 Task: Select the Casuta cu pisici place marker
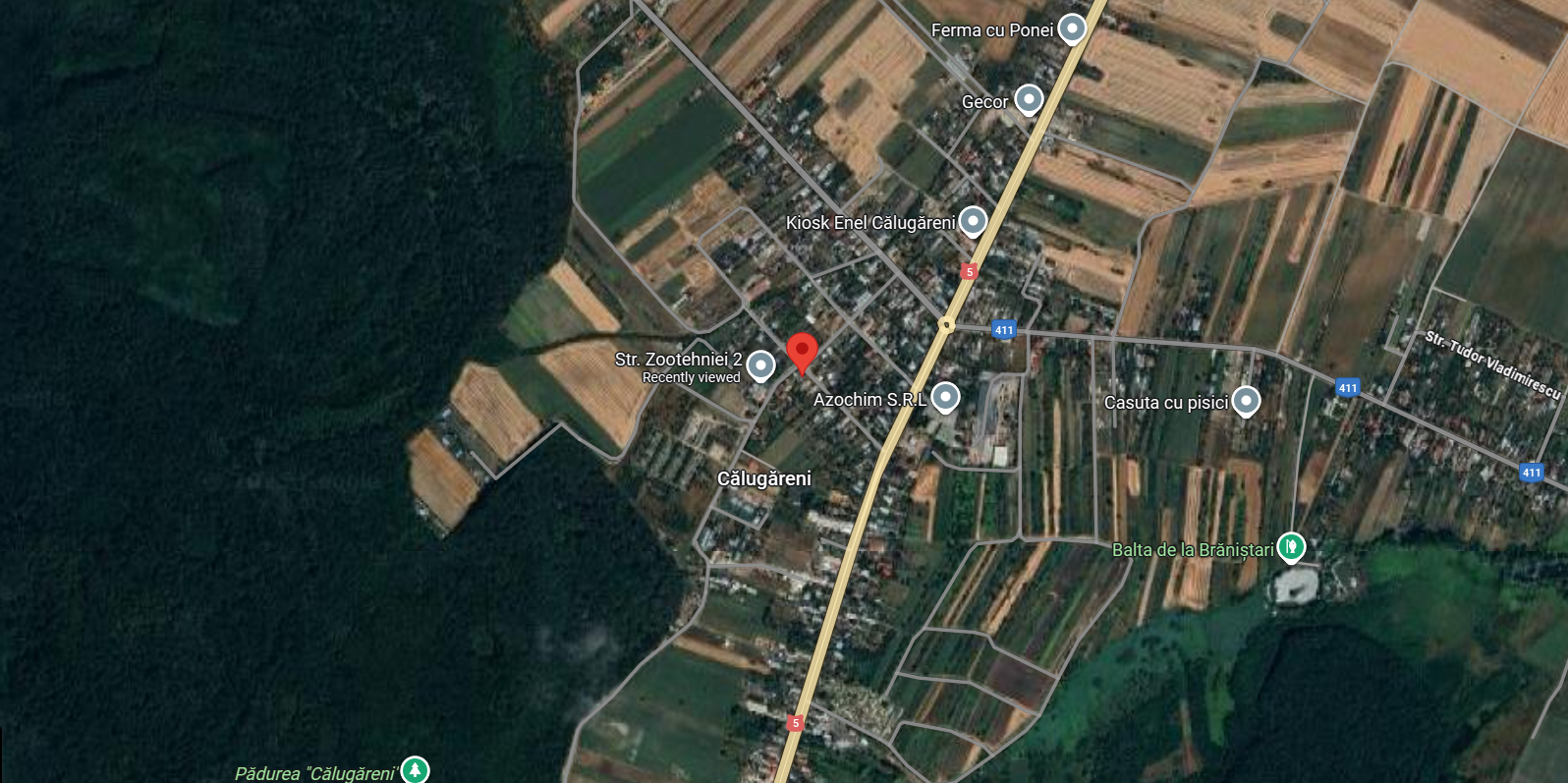click(1246, 401)
